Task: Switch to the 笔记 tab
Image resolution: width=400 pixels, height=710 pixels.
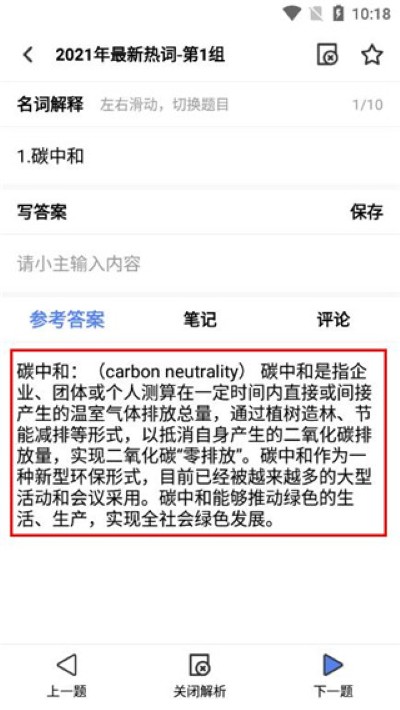Action: [200, 320]
